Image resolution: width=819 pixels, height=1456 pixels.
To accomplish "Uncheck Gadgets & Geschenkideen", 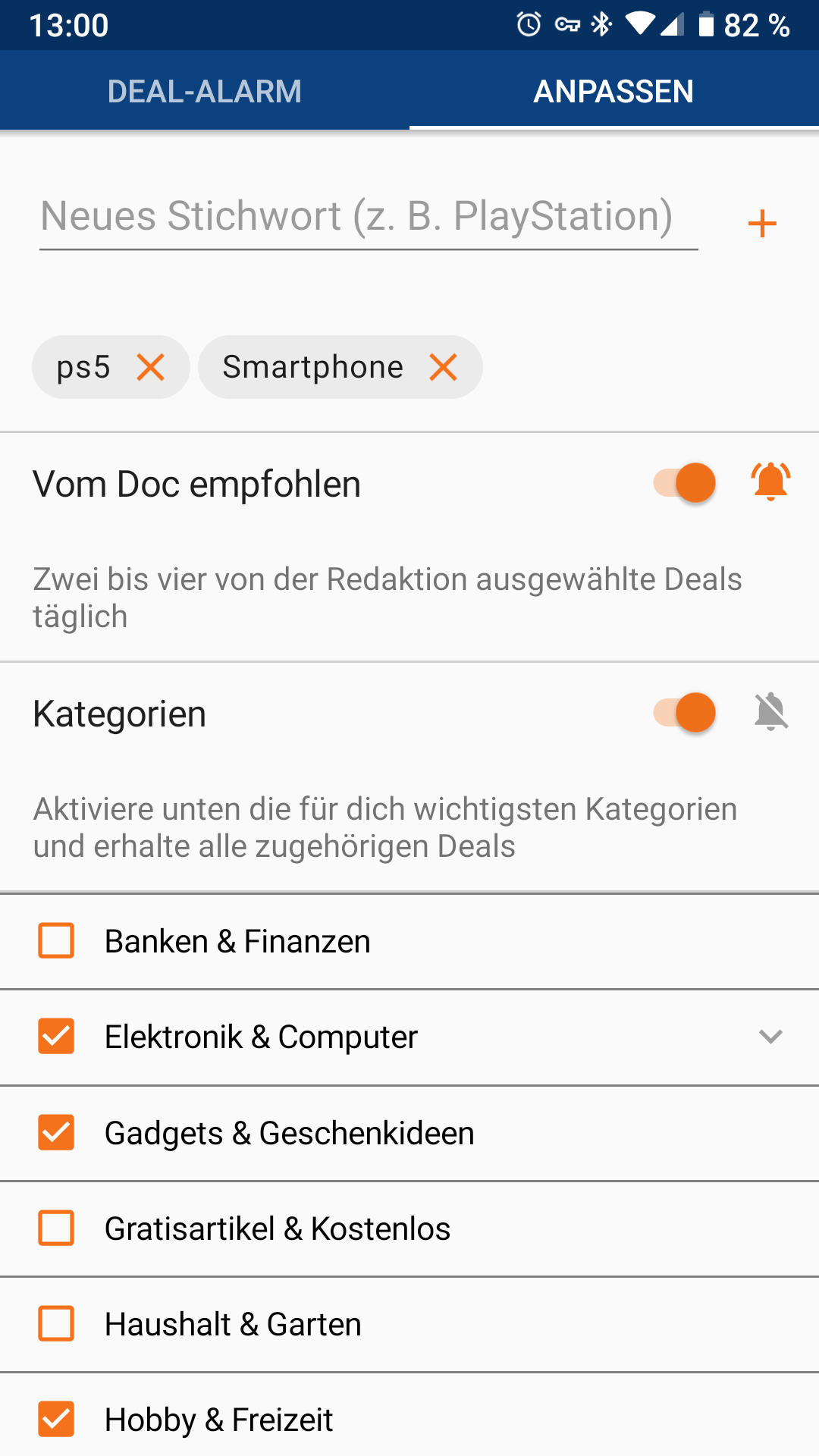I will (56, 1133).
